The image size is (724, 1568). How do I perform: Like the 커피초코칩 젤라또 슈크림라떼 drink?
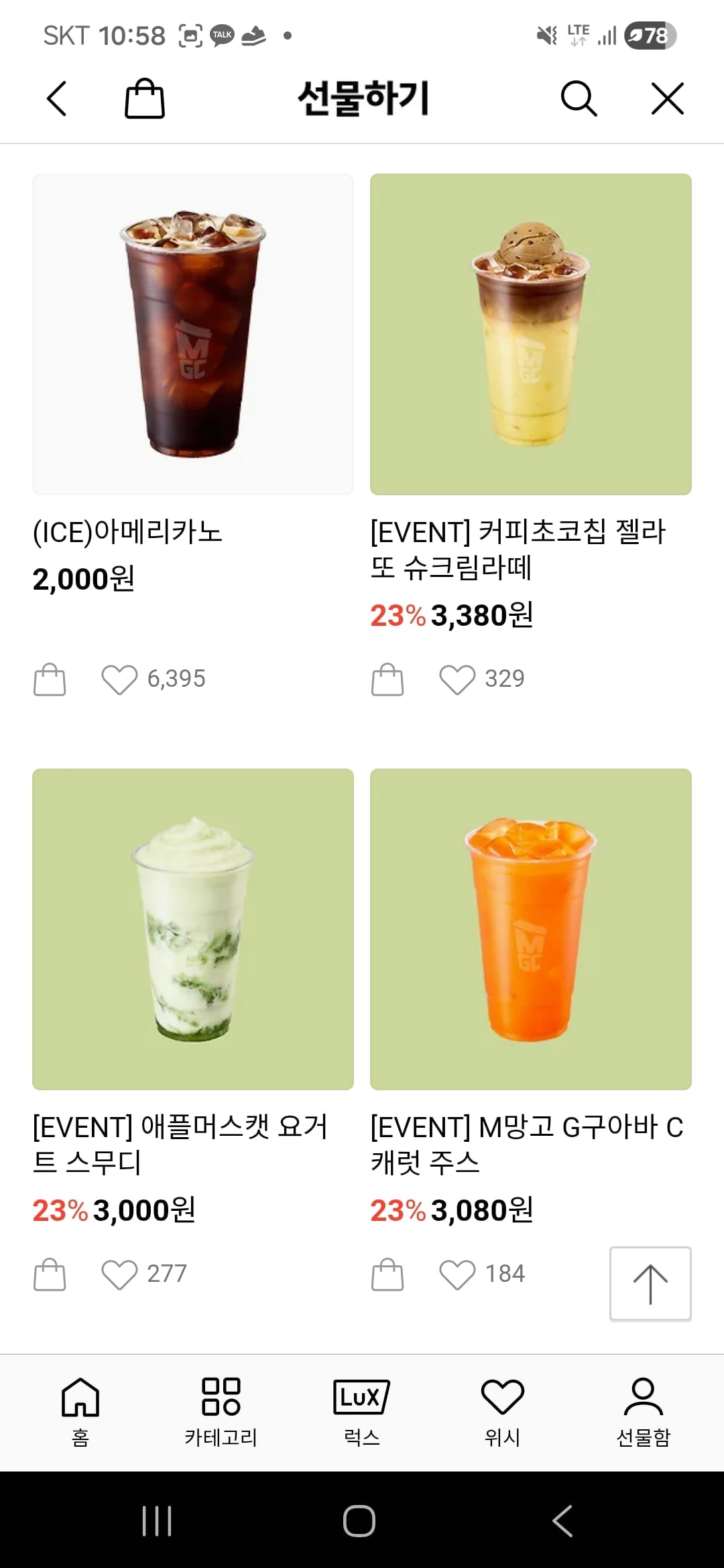point(460,678)
